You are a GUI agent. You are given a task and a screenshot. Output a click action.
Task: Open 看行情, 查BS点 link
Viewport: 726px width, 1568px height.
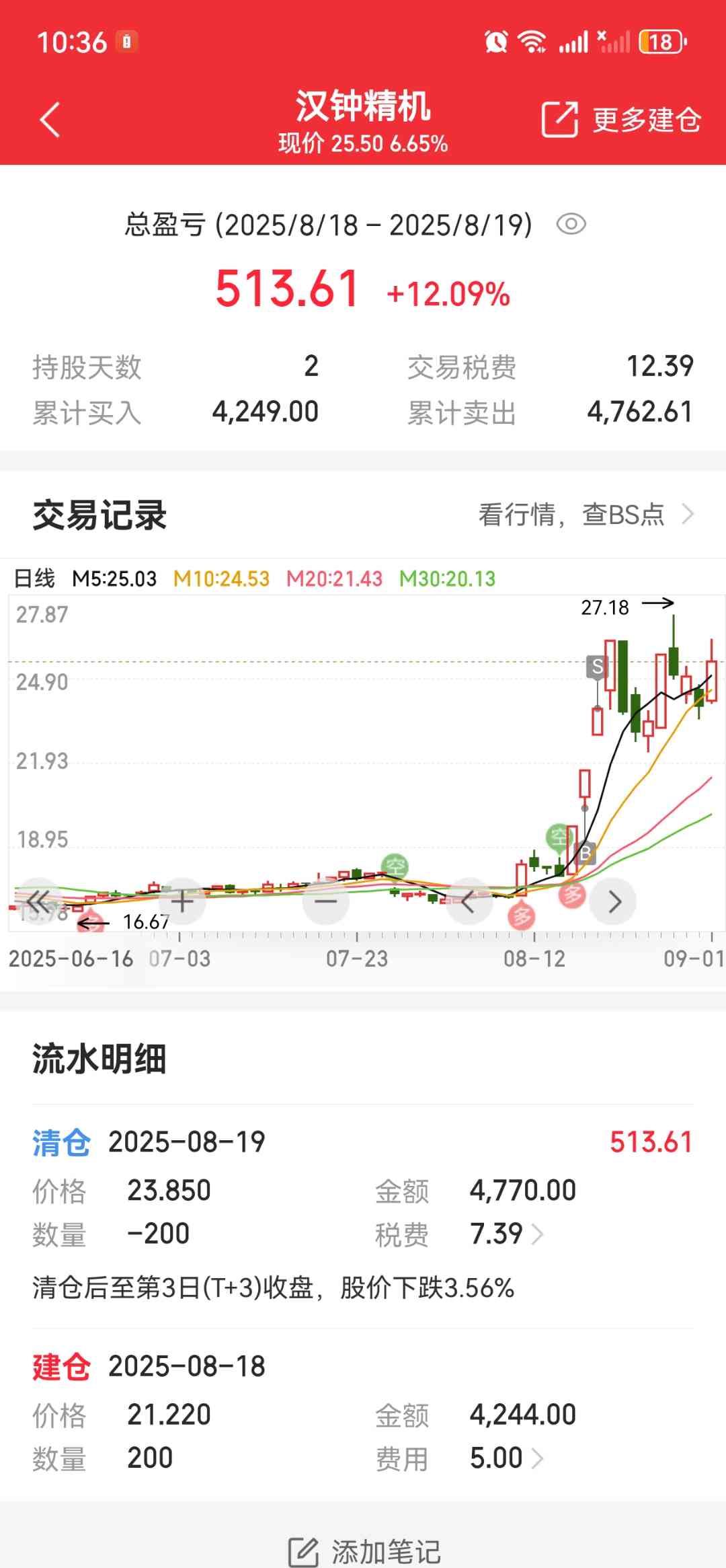[x=585, y=515]
